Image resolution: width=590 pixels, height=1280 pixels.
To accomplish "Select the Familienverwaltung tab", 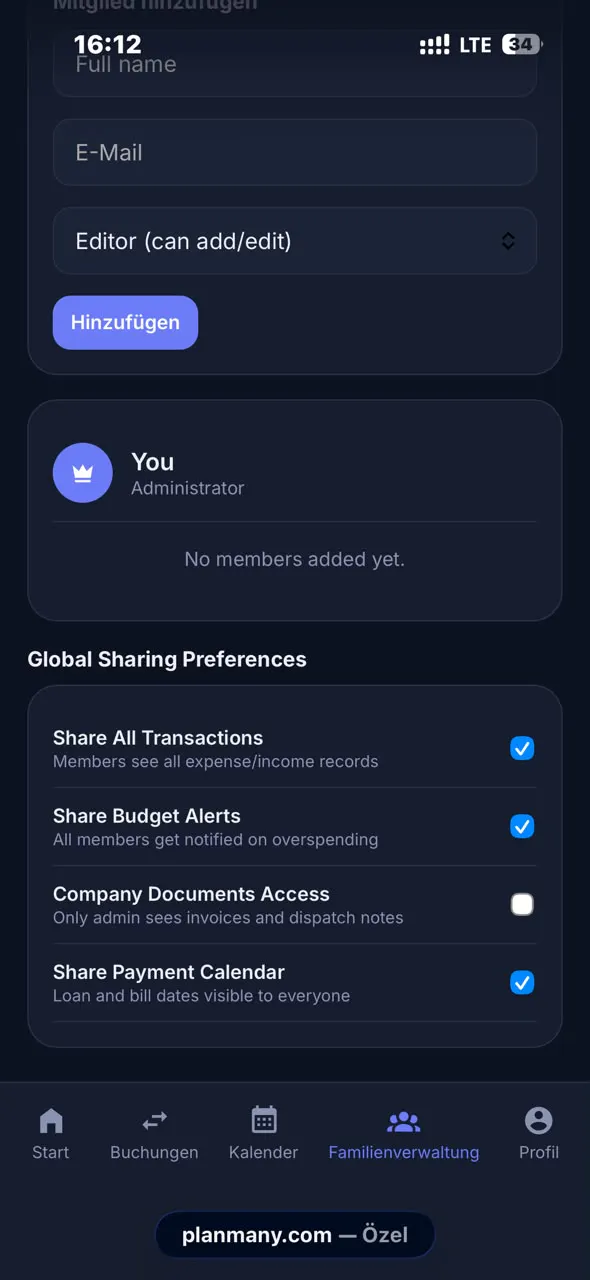I will 404,1134.
